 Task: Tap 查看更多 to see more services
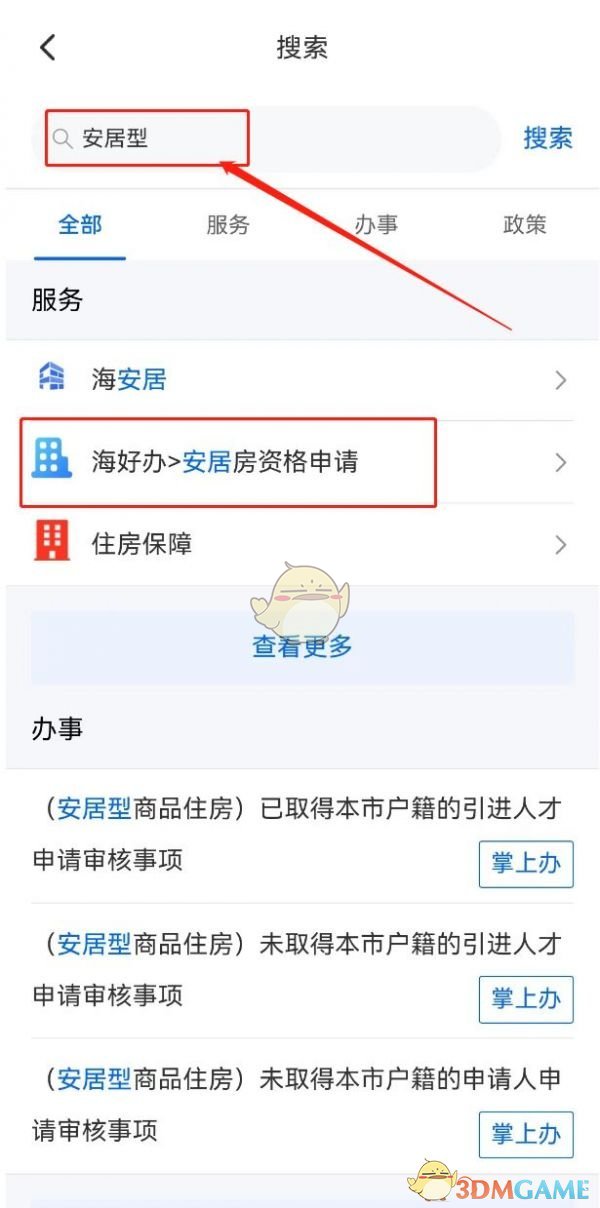(x=302, y=647)
